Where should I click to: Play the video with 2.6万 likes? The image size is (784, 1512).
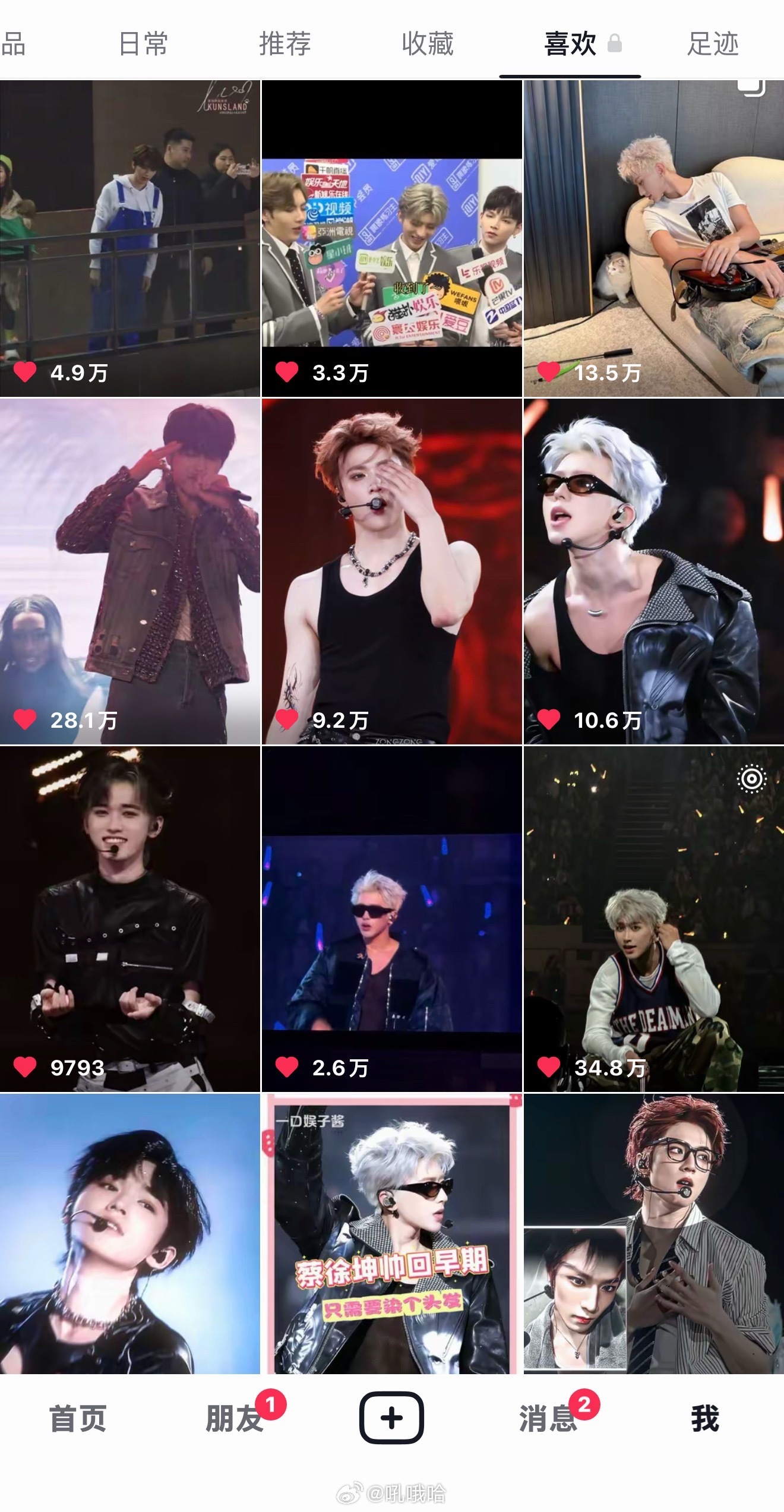392,919
